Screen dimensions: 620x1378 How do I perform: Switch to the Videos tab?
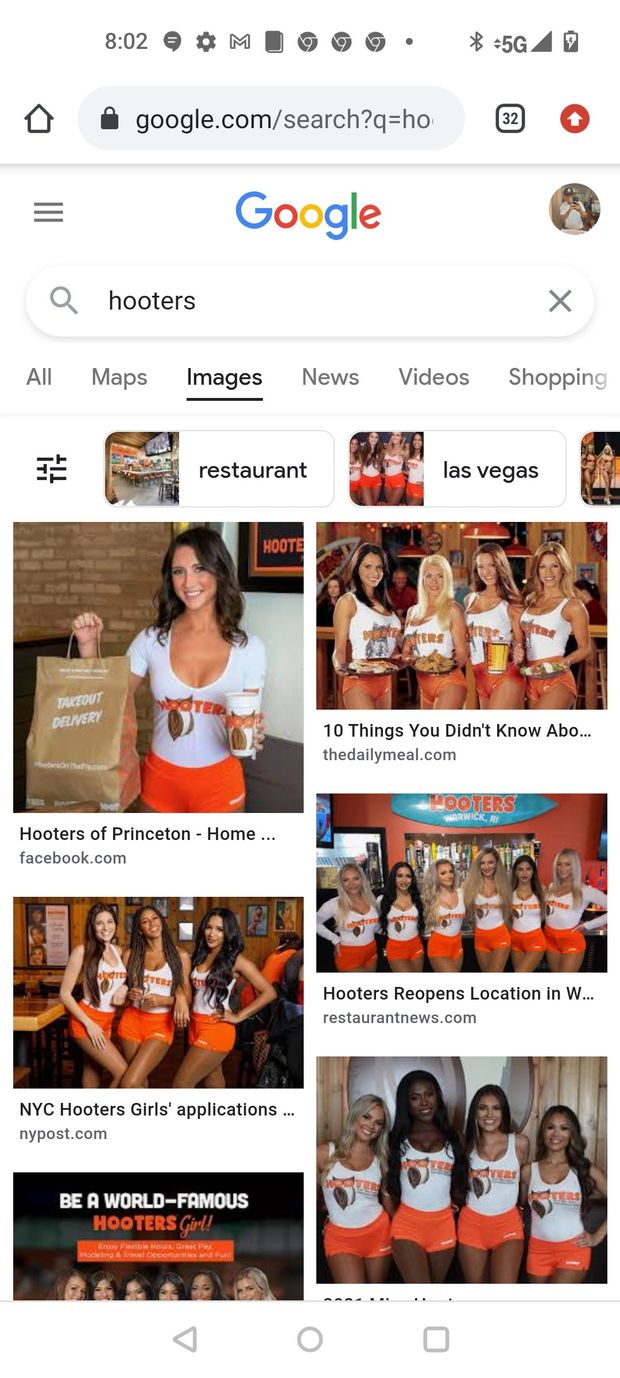tap(433, 377)
